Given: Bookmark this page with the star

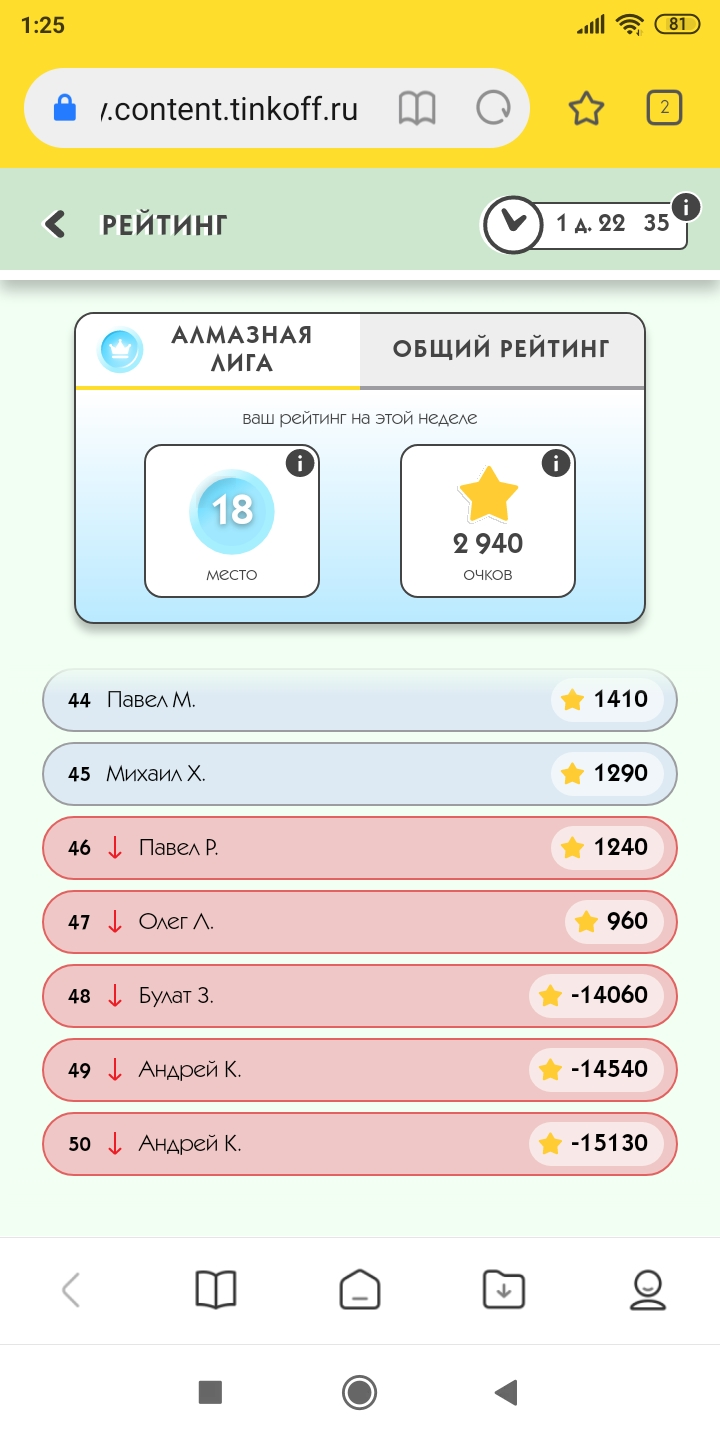Looking at the screenshot, I should [587, 108].
